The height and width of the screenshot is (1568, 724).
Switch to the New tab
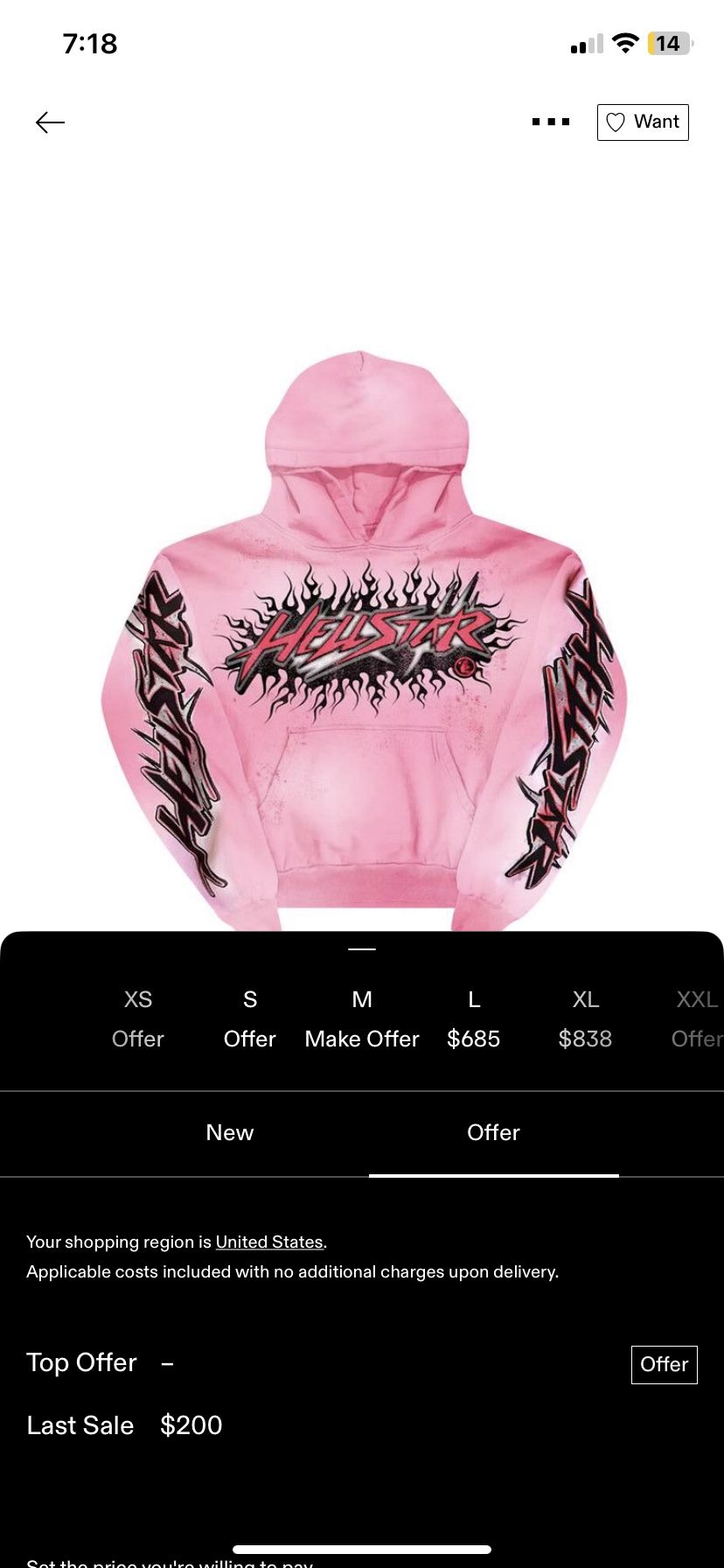click(x=230, y=1132)
